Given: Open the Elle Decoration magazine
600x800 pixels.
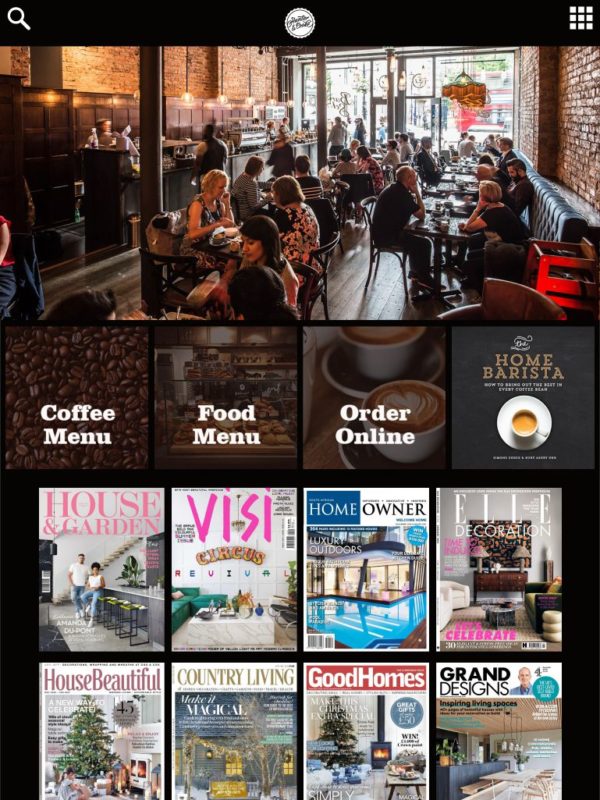Looking at the screenshot, I should 499,570.
